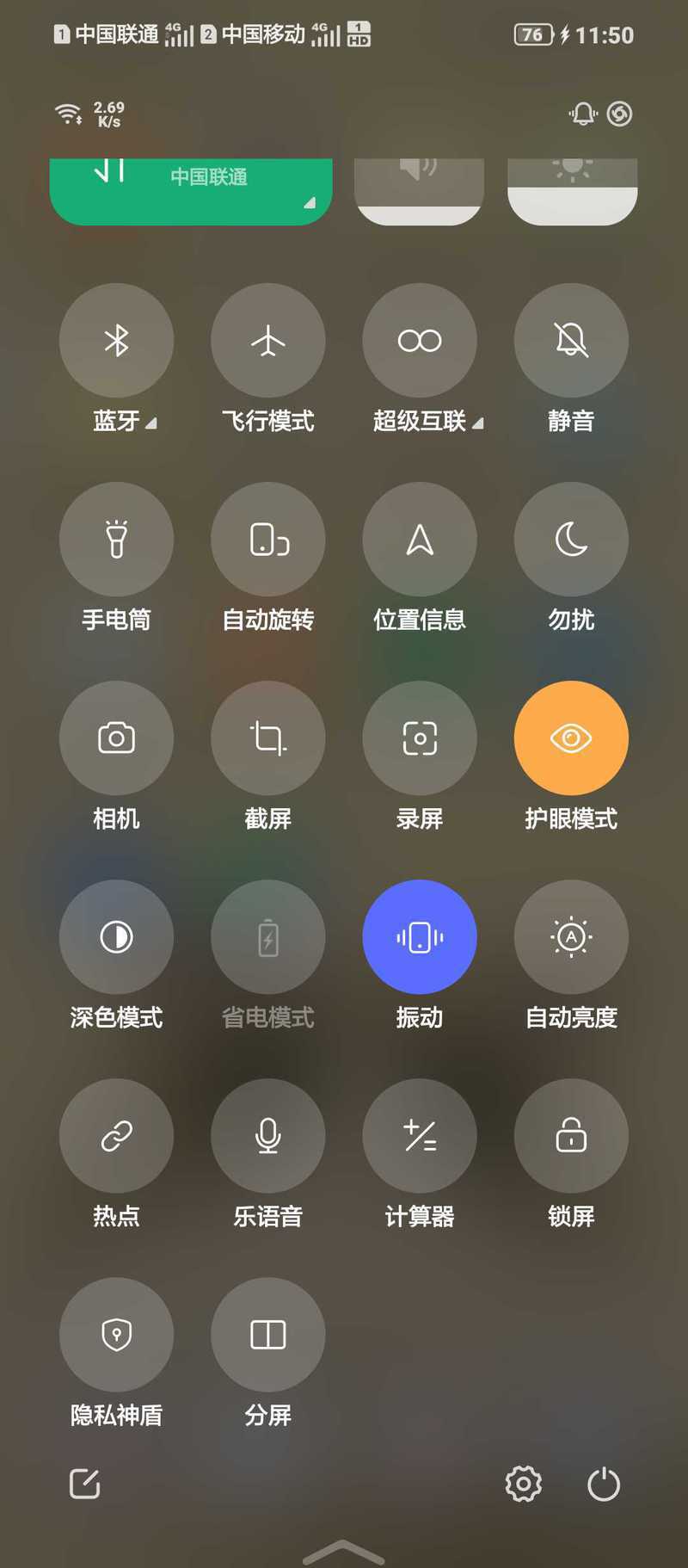Turn on the flashlight (手电筒)
The width and height of the screenshot is (688, 1568).
tap(116, 540)
